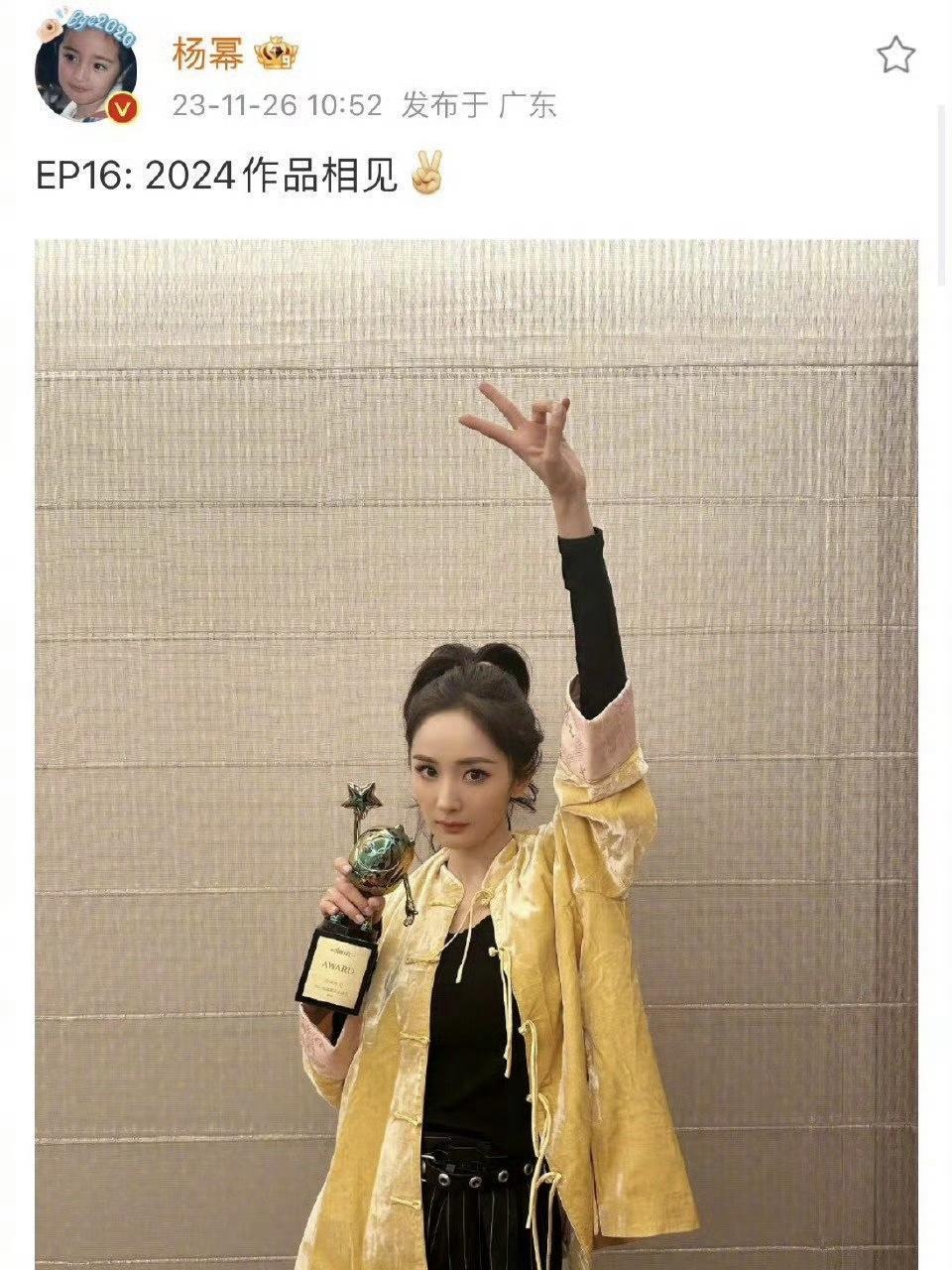This screenshot has width=952, height=1270.
Task: Open the username 杨幂 profile link
Action: [x=206, y=53]
